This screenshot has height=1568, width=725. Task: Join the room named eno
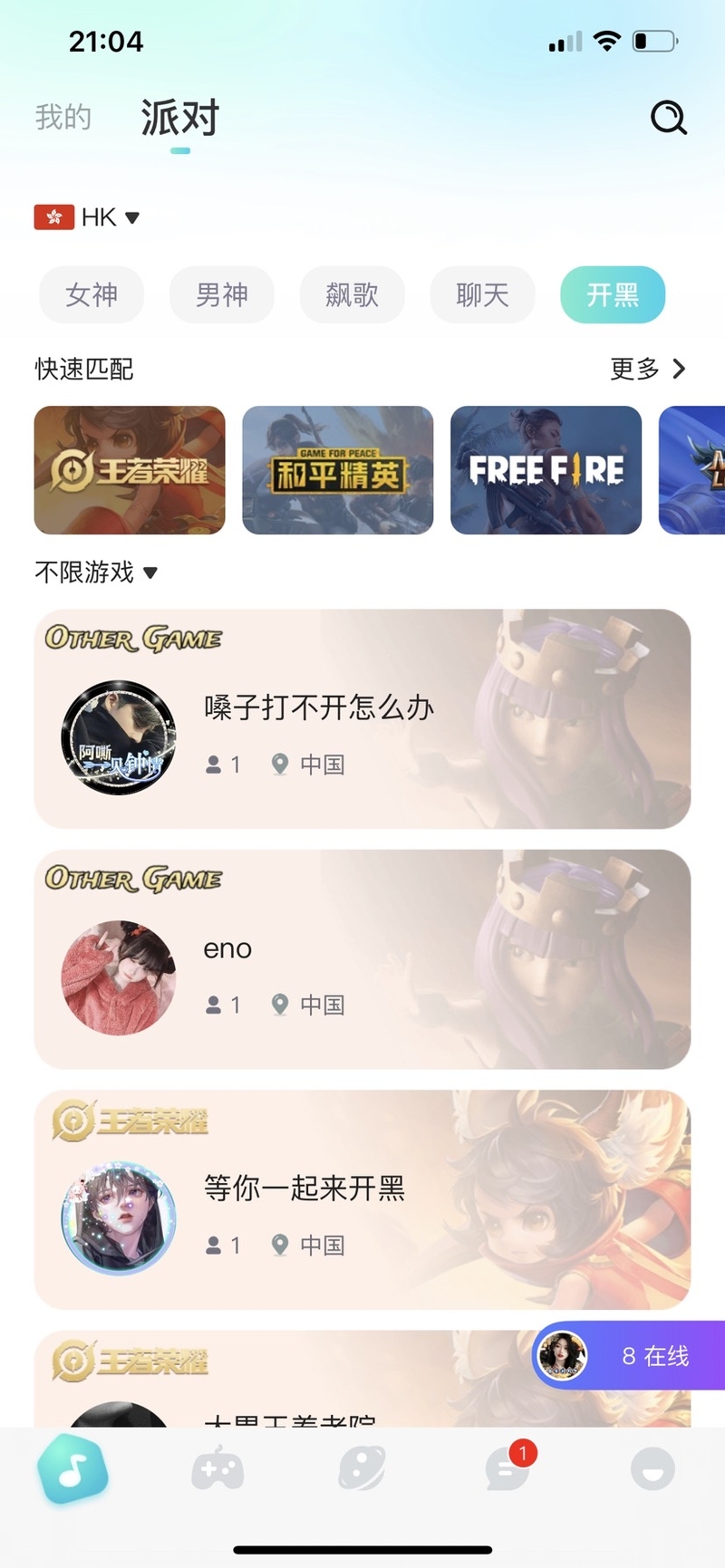(362, 959)
